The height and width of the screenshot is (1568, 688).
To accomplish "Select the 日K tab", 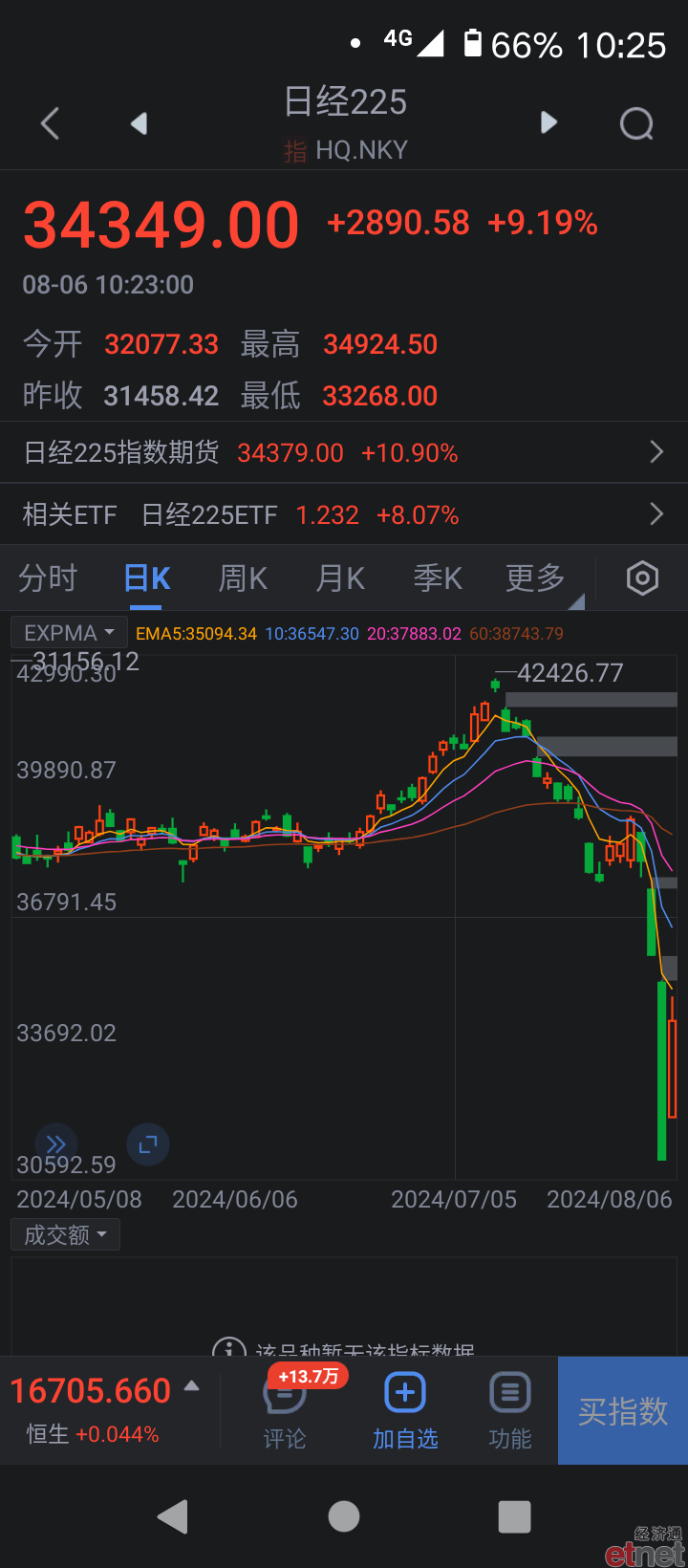I will coord(147,578).
